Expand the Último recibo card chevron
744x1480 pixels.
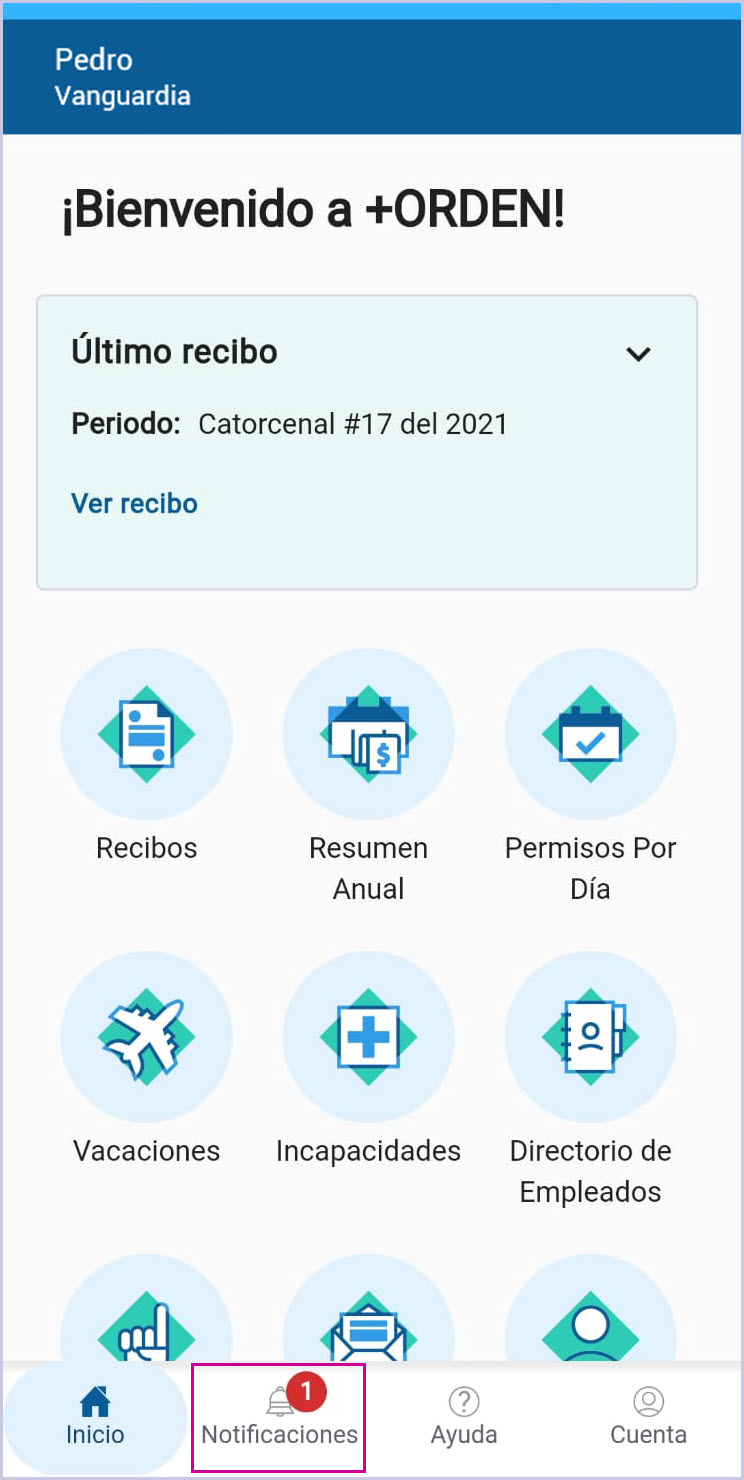638,354
